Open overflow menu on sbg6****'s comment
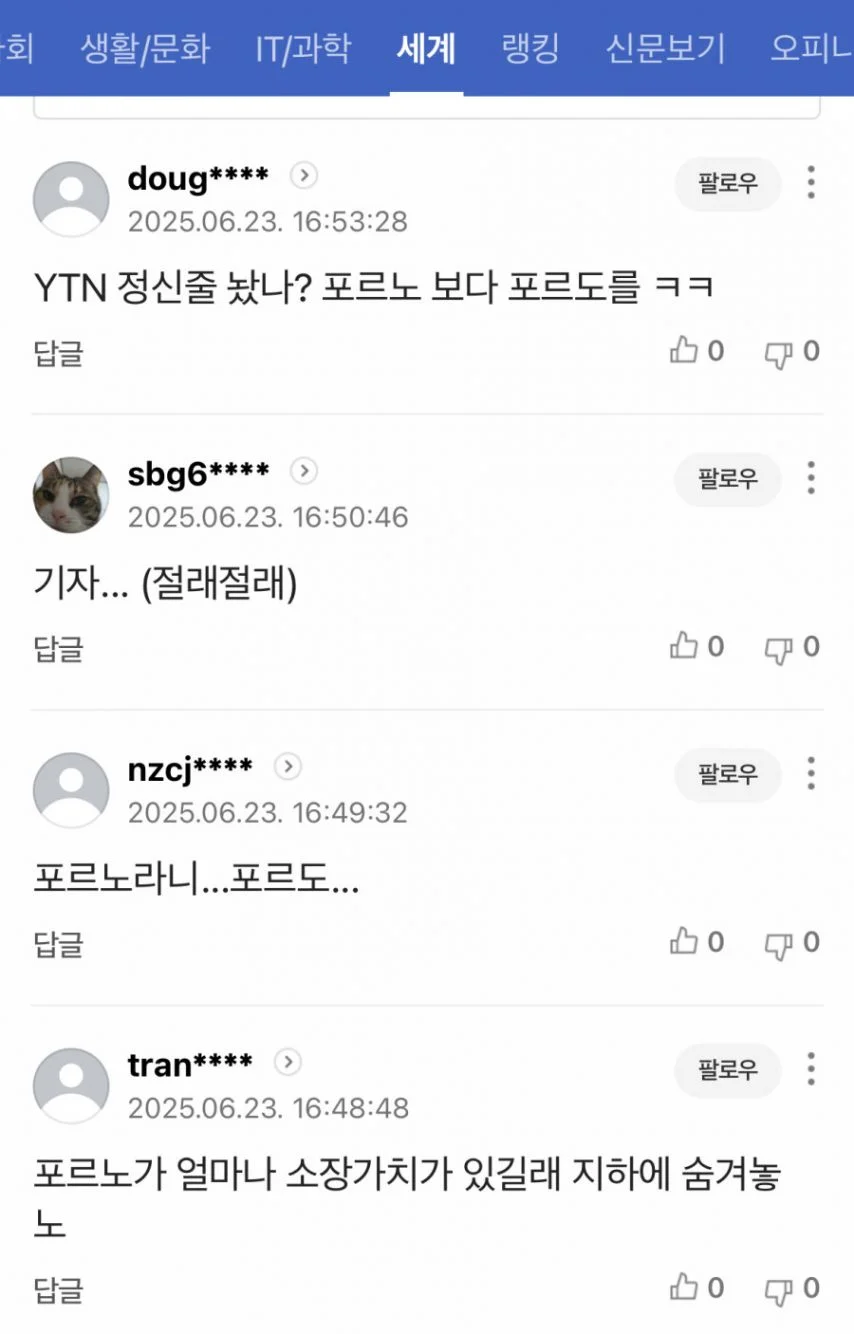The width and height of the screenshot is (854, 1334). [811, 478]
